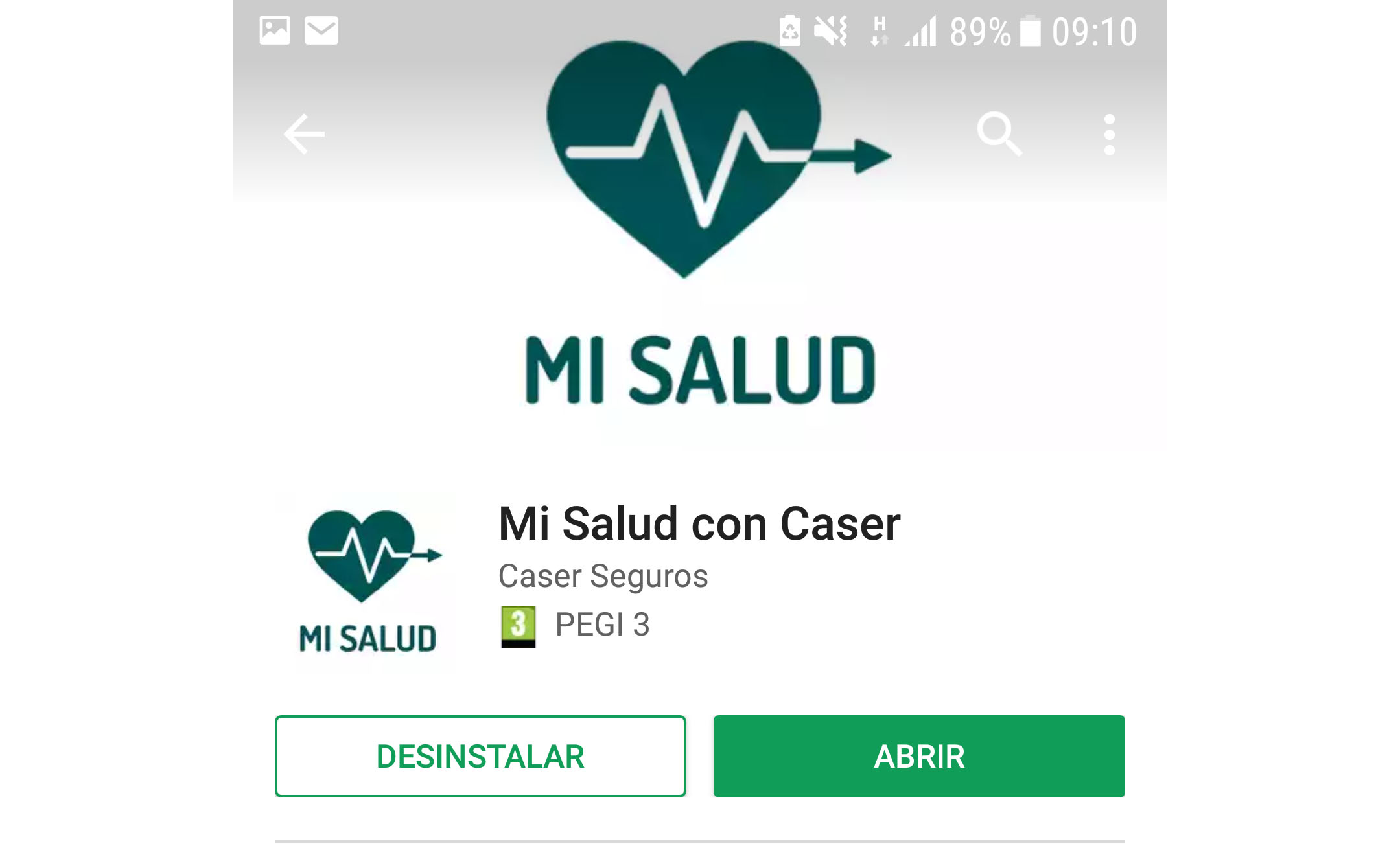The height and width of the screenshot is (848, 1400).
Task: Open the three-dot overflow menu
Action: (x=1109, y=135)
